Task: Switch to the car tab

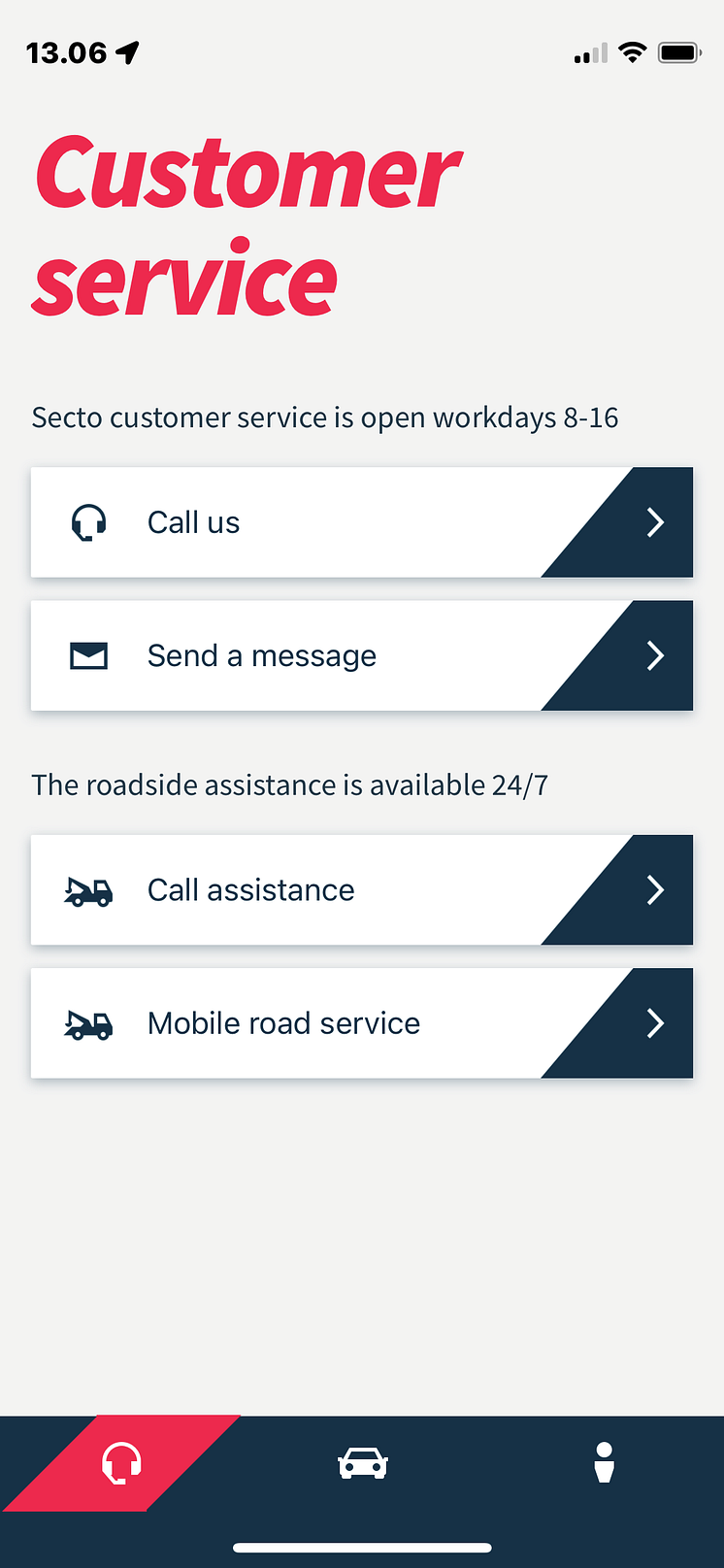Action: pos(362,1463)
